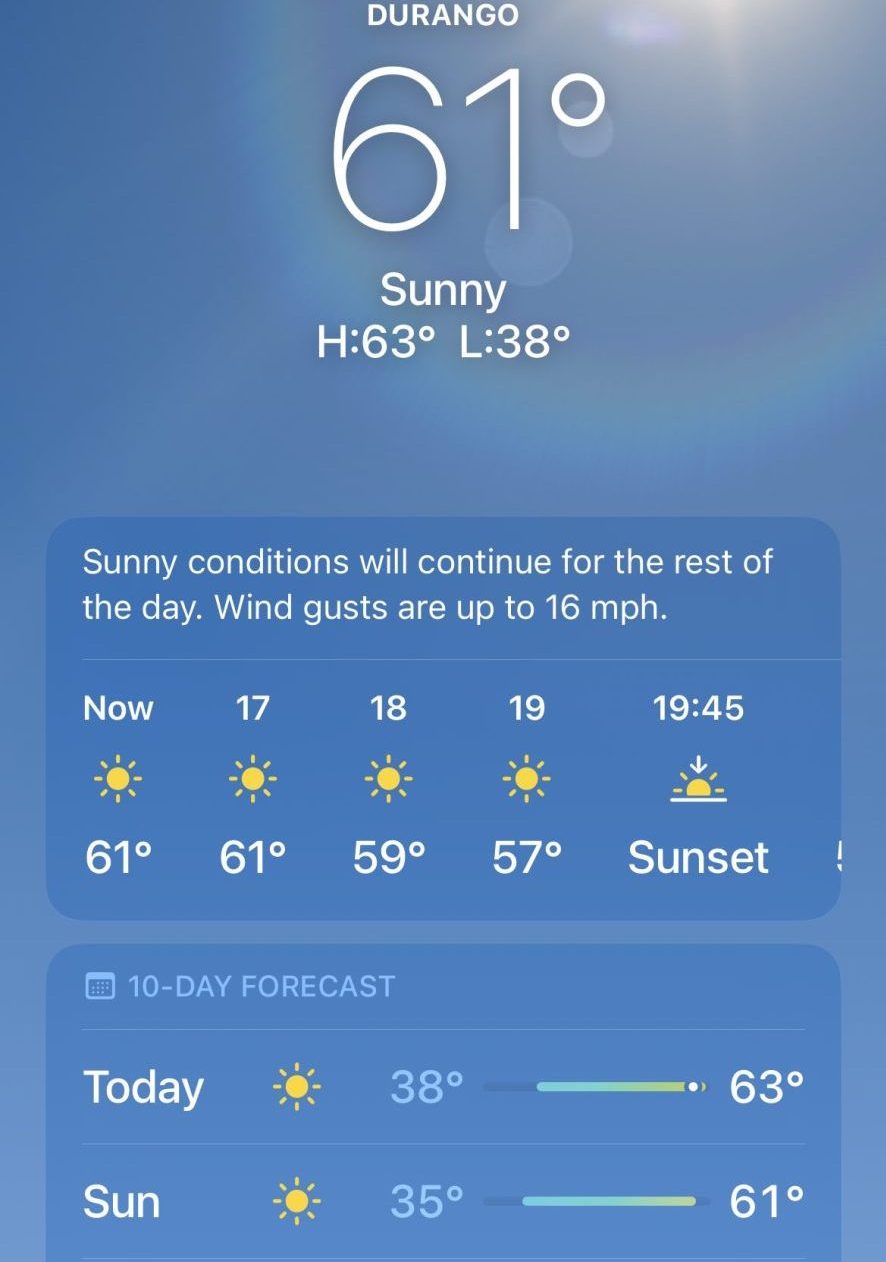Open Sun row in the 10-day forecast
The image size is (886, 1262).
pyautogui.click(x=443, y=1201)
